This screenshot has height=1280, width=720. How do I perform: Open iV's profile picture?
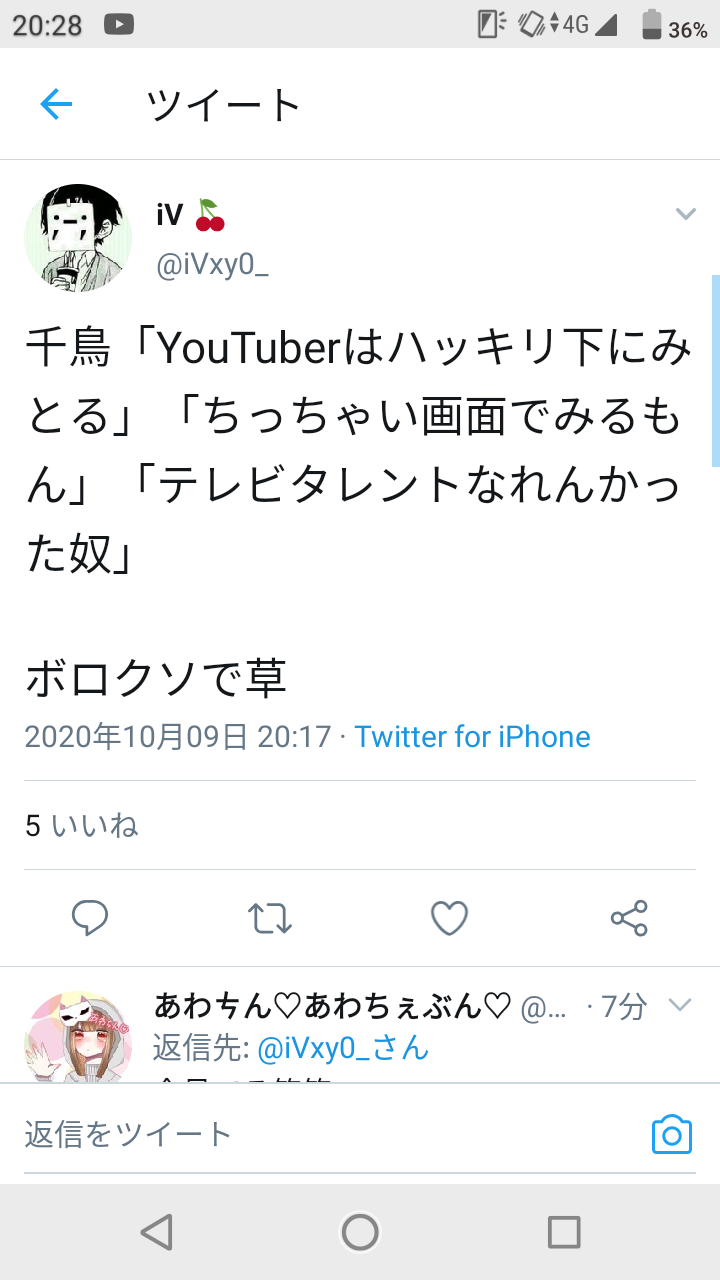click(x=78, y=238)
